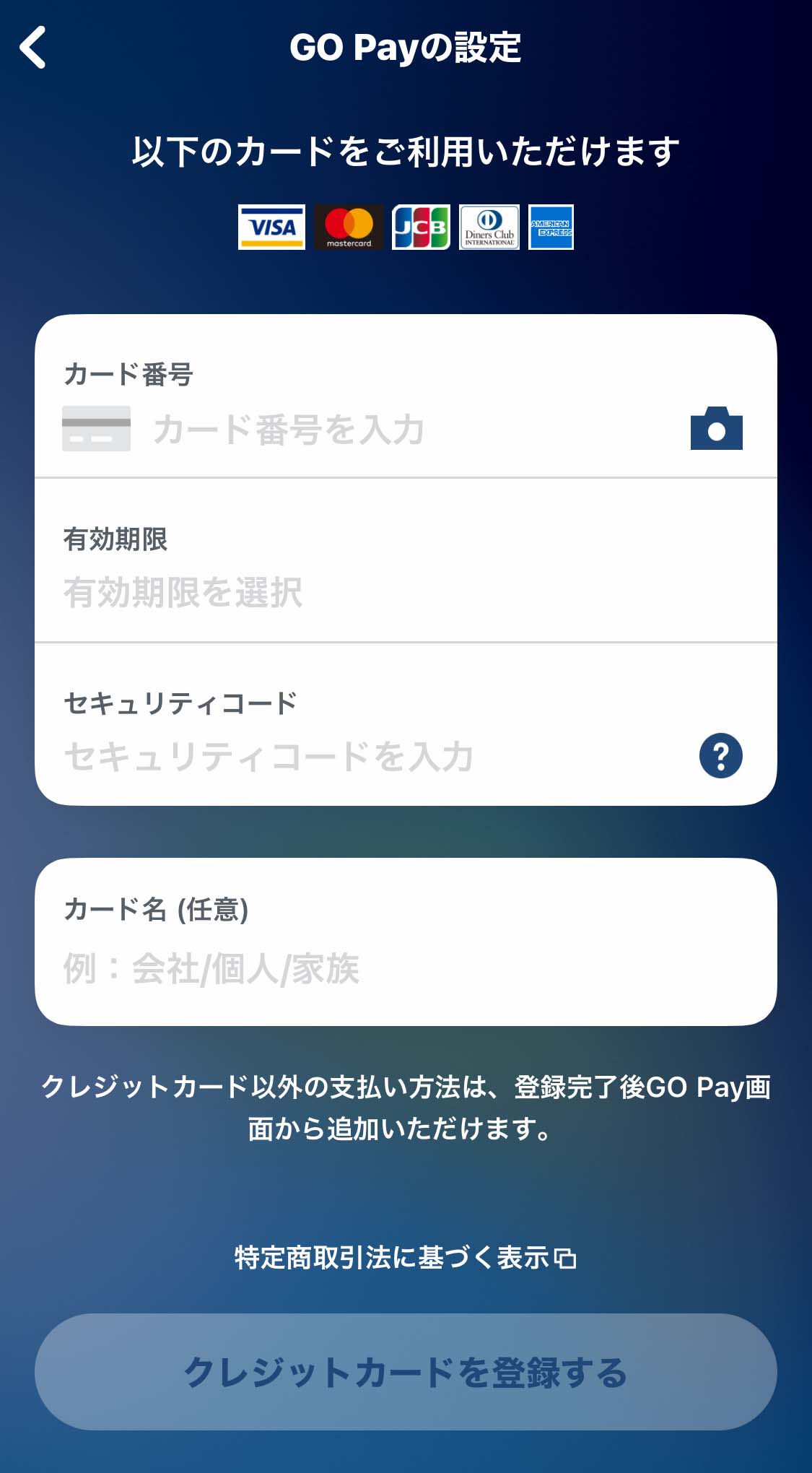The height and width of the screenshot is (1473, 812).
Task: Tap the JCB card logo
Action: click(x=421, y=227)
